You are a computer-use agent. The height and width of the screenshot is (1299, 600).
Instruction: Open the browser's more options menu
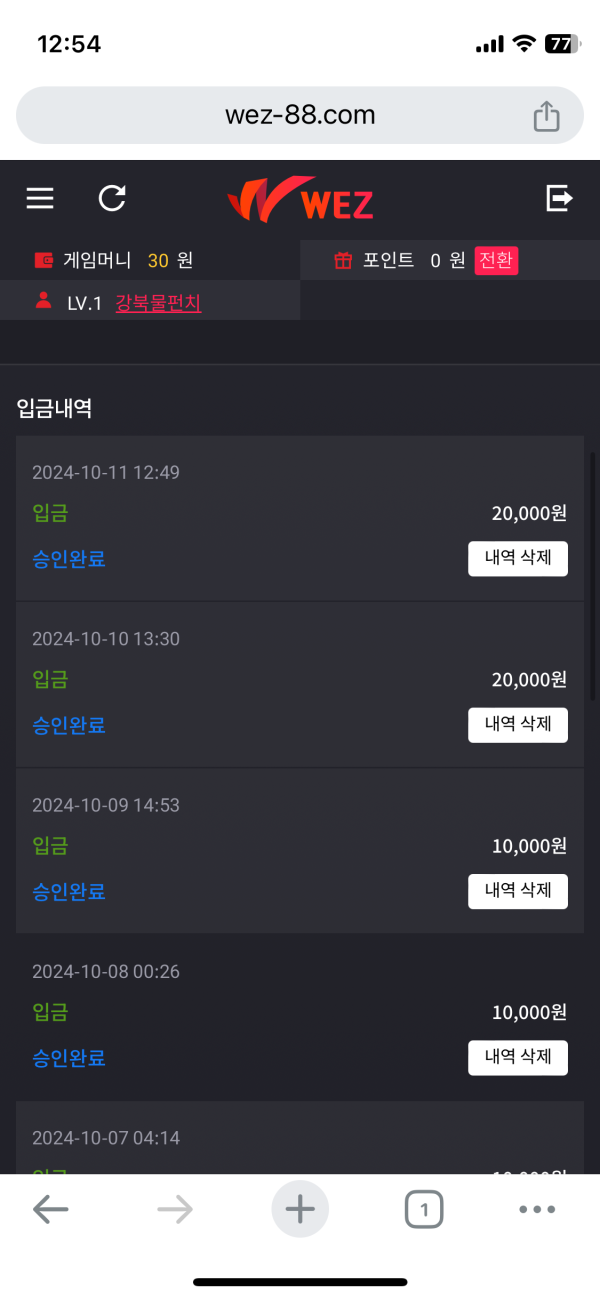point(537,1210)
